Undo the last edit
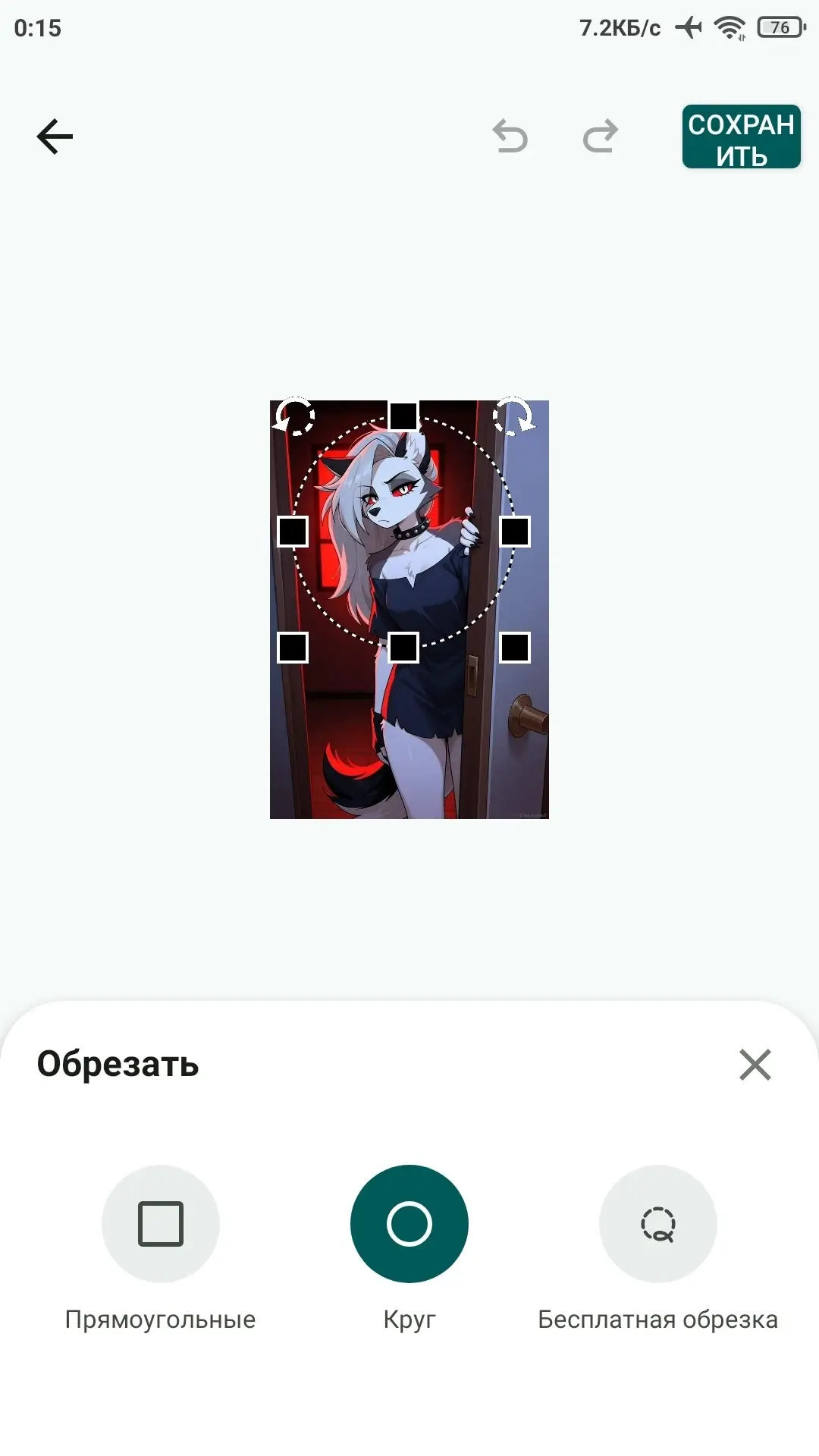This screenshot has width=819, height=1456. pos(510,136)
